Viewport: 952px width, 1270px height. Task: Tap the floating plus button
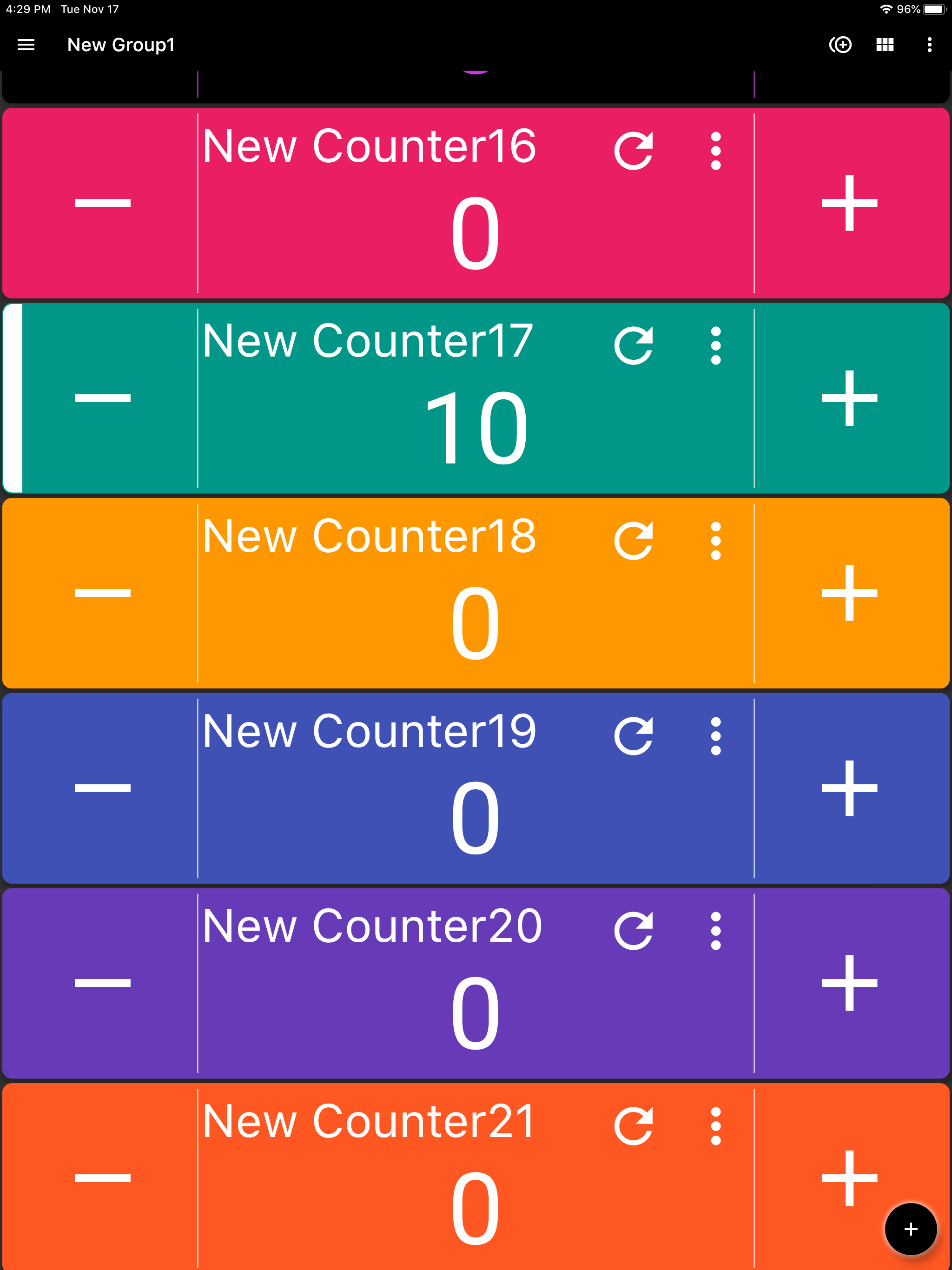[911, 1229]
